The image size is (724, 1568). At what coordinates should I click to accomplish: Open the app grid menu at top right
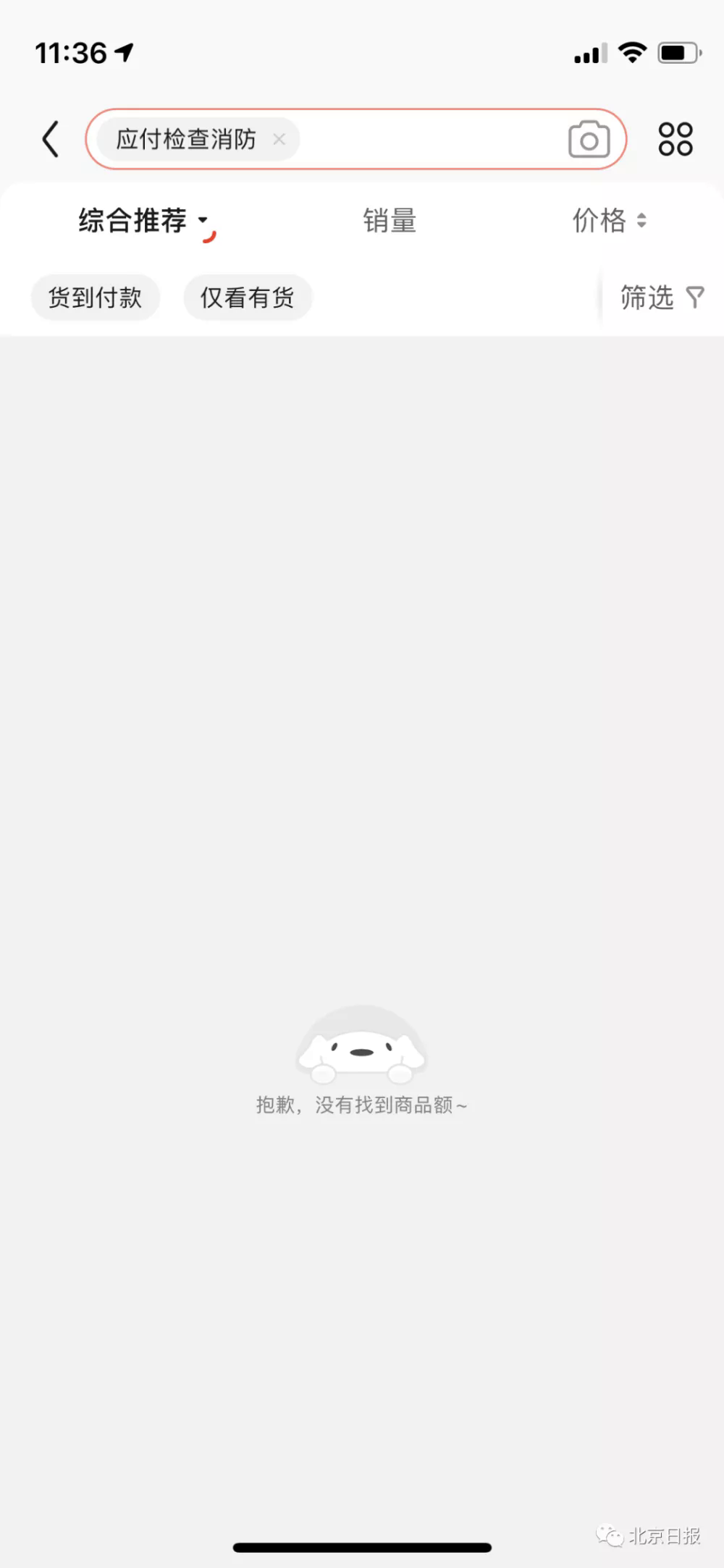675,139
